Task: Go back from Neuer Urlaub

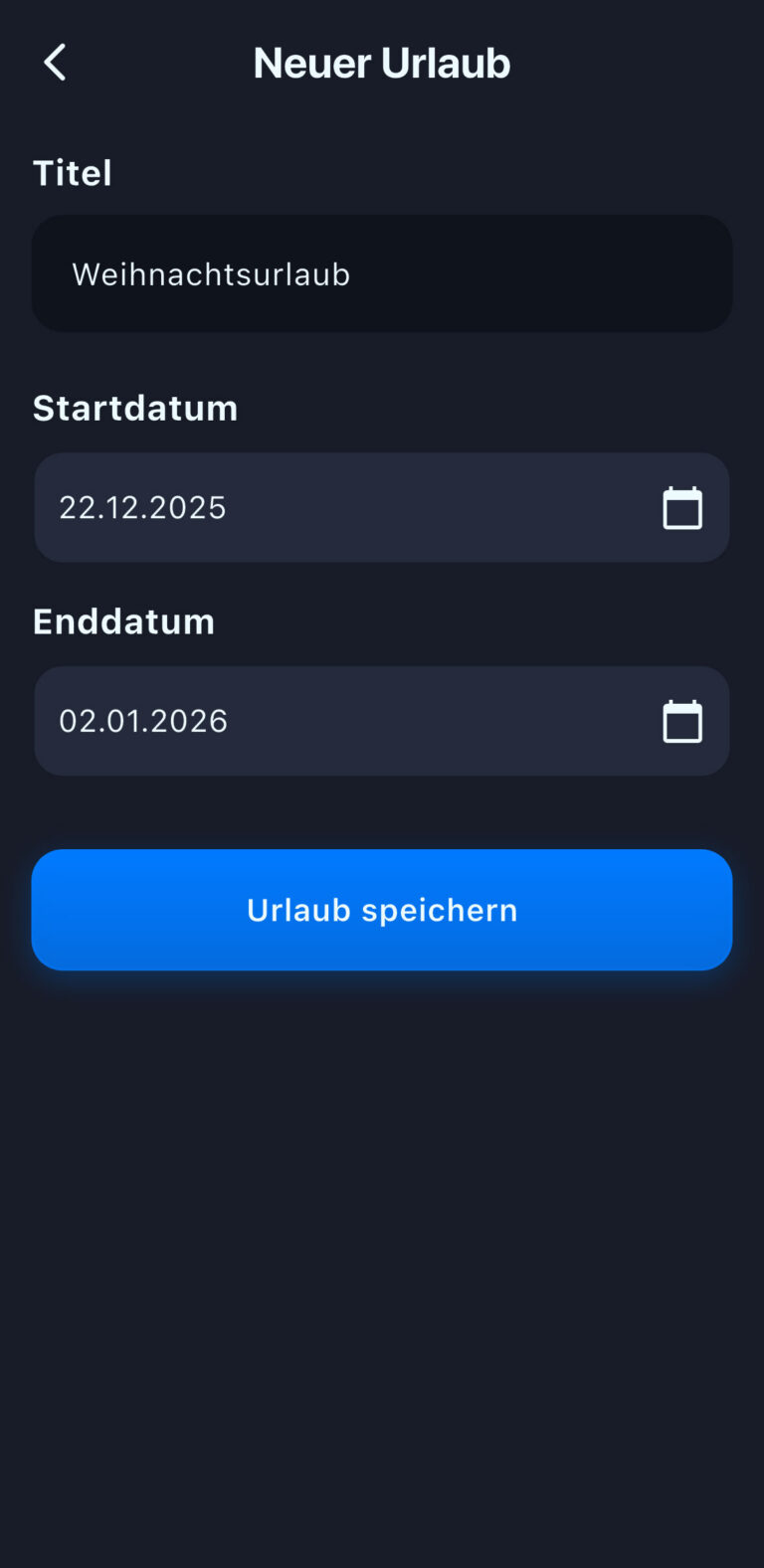Action: [56, 63]
